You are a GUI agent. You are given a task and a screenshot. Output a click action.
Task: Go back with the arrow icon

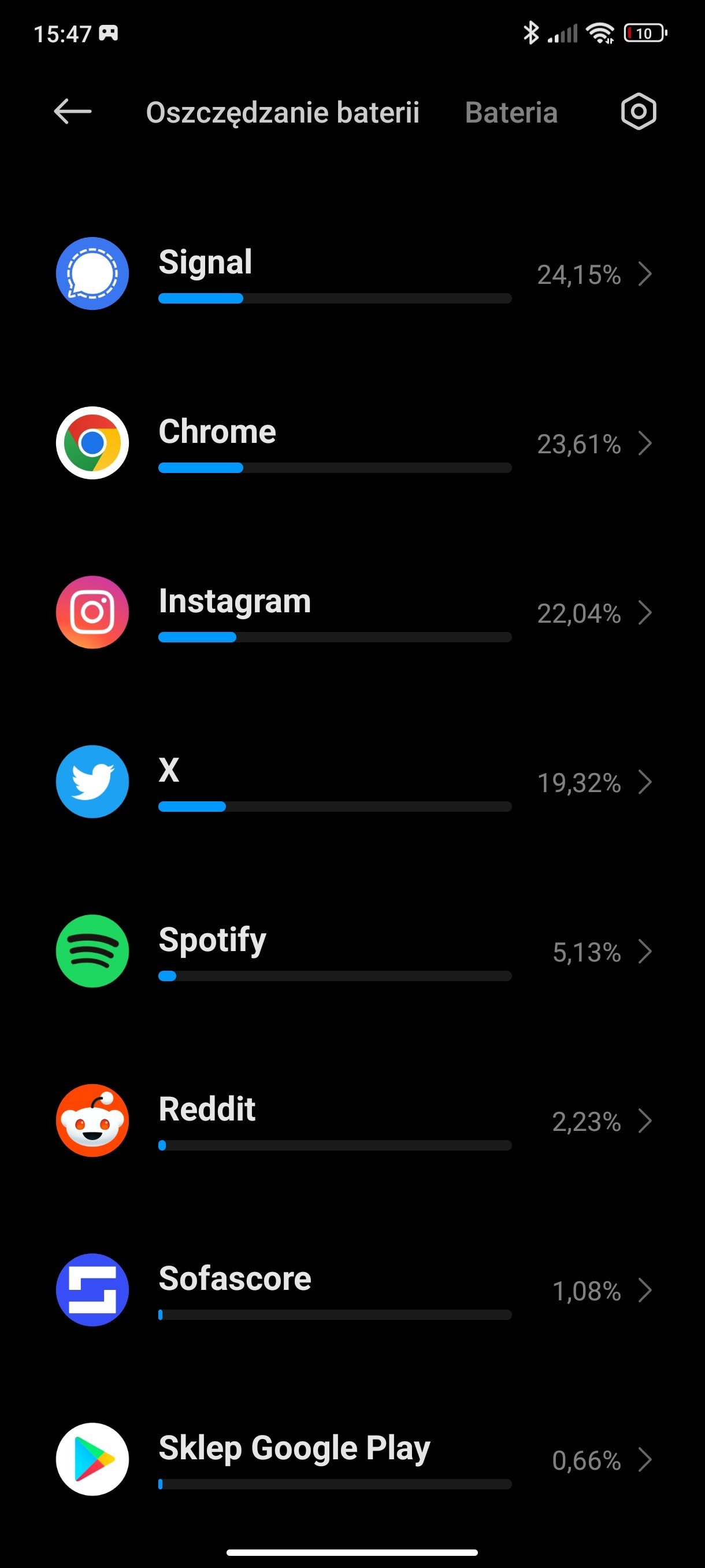tap(72, 112)
